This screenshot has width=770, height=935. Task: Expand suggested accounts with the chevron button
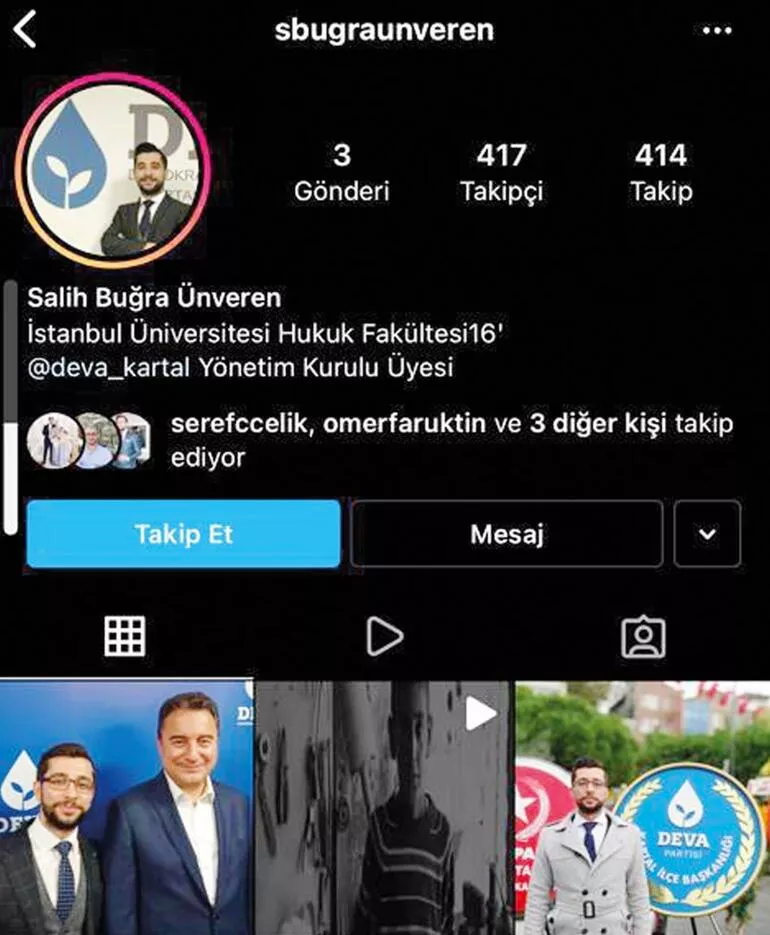click(x=707, y=534)
